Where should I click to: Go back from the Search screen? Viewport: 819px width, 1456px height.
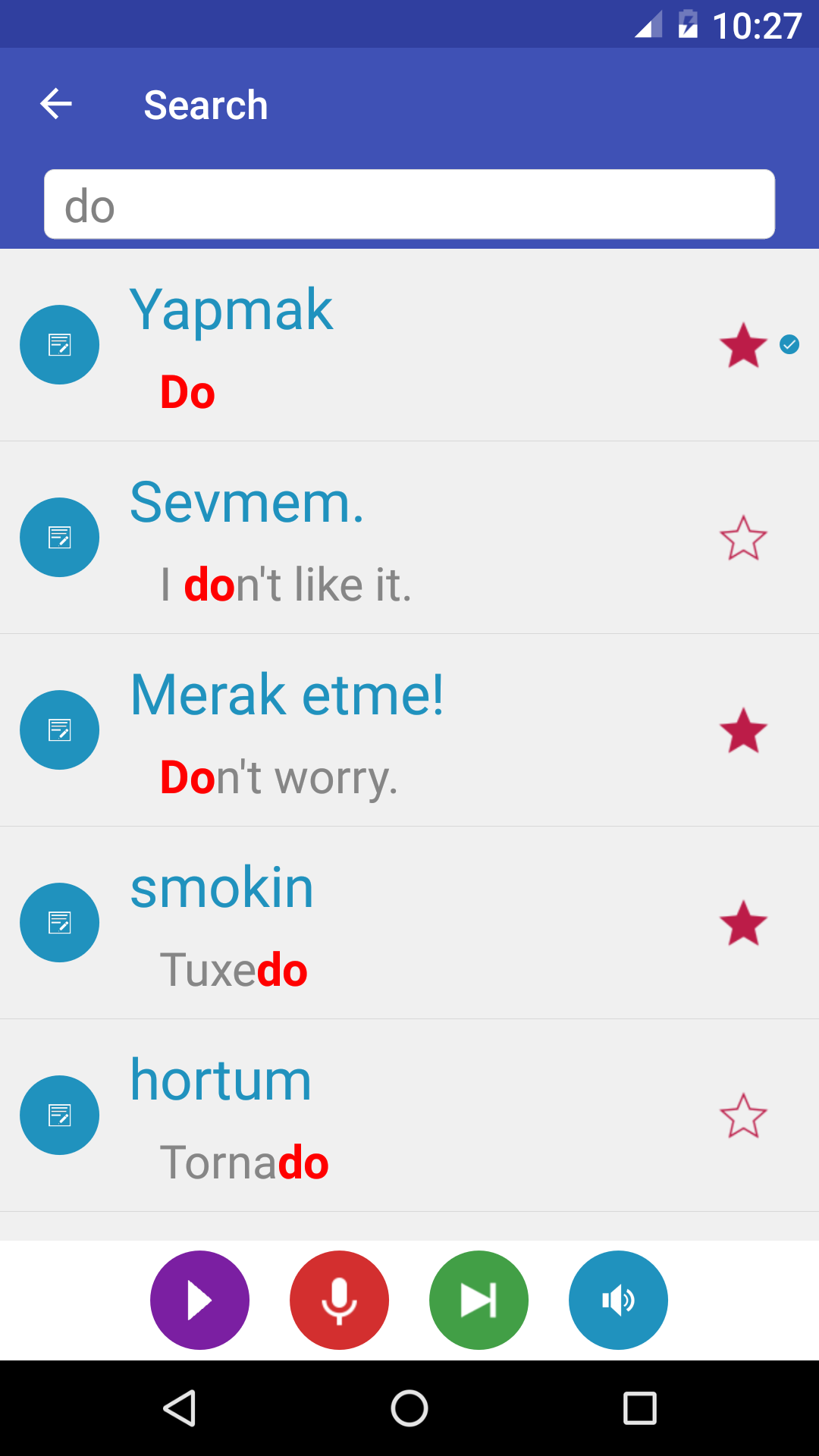(x=56, y=104)
